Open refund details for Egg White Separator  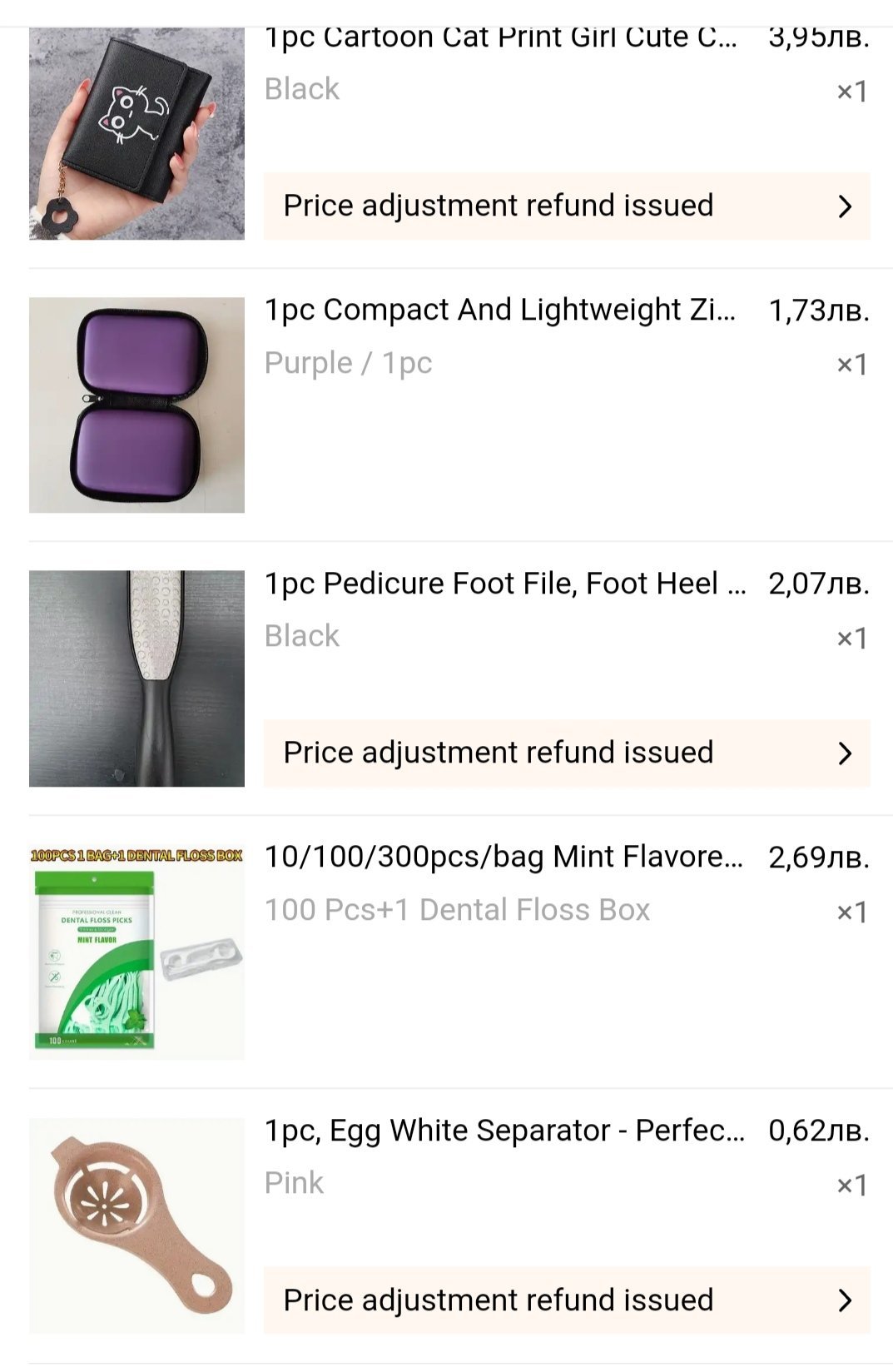tap(566, 1300)
